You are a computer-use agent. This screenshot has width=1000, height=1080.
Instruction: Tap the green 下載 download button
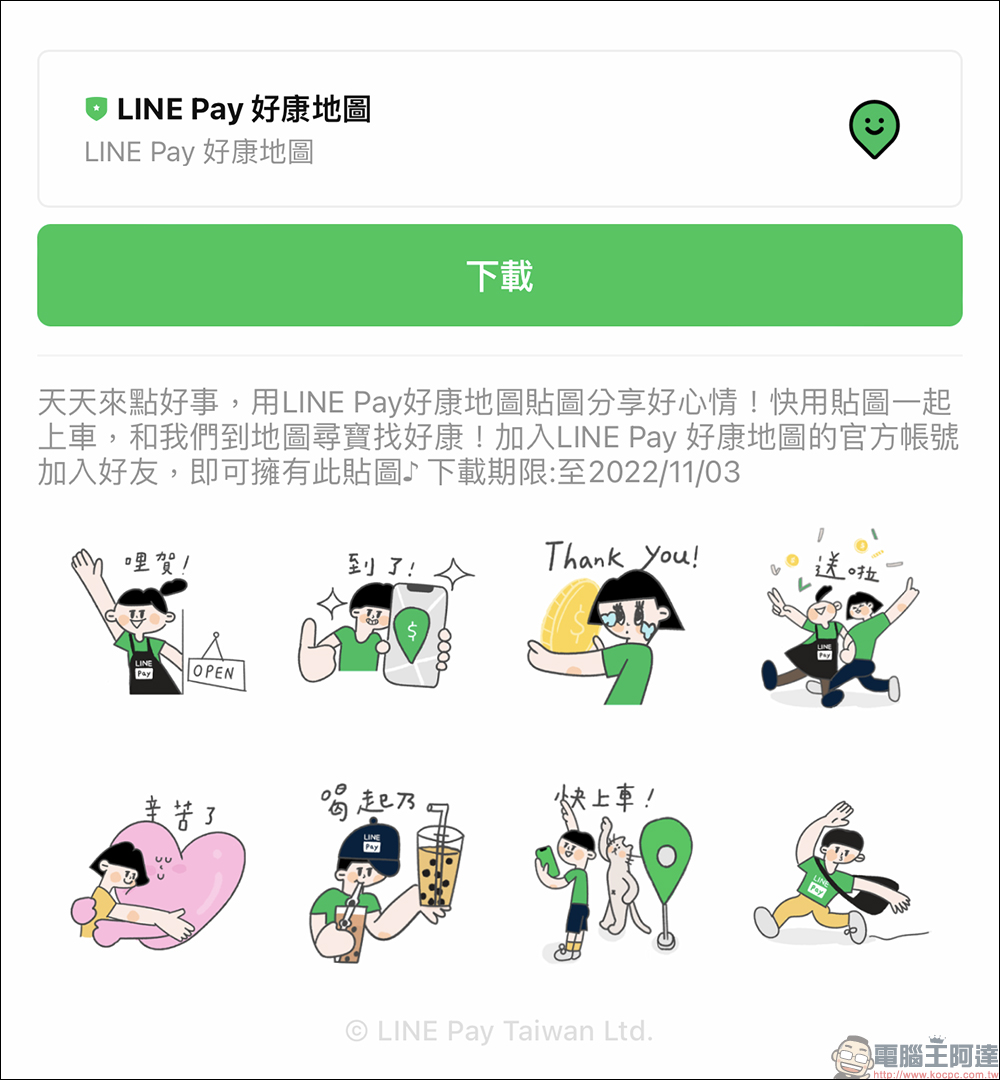pyautogui.click(x=499, y=275)
